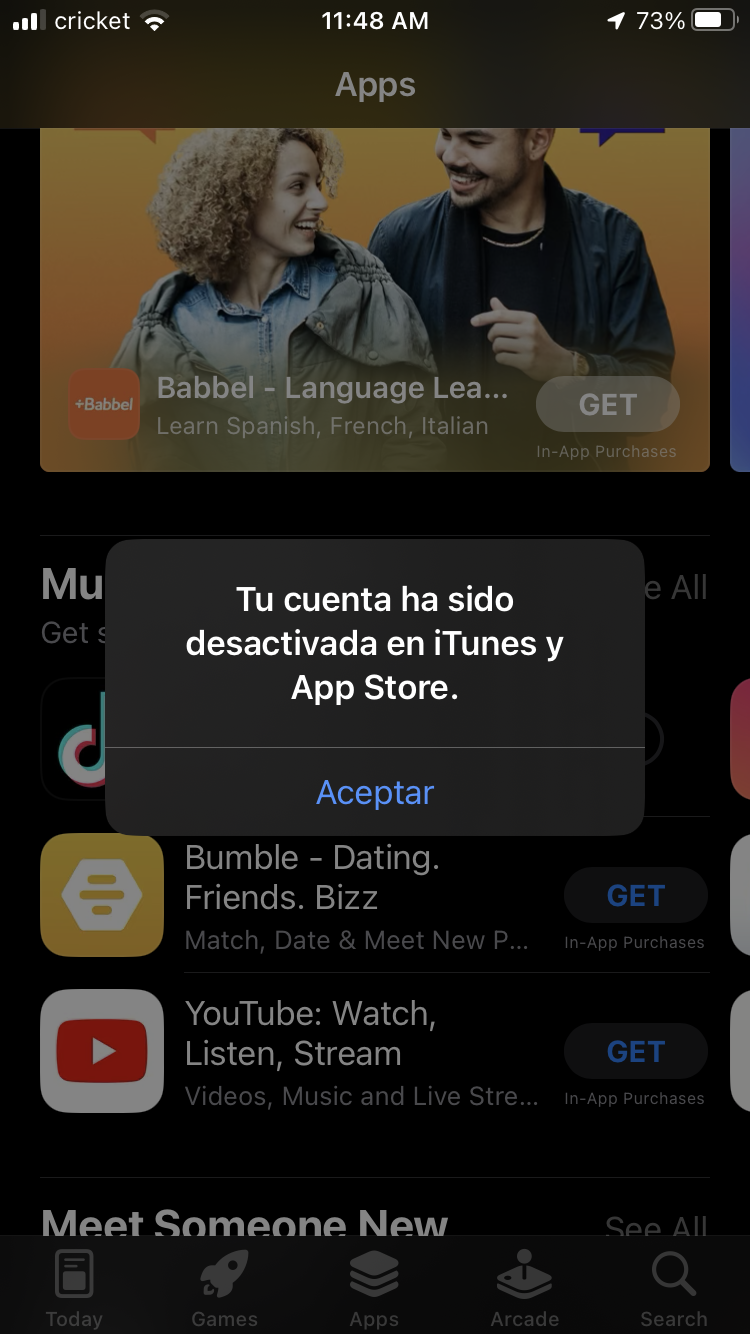
Task: Switch to the Games tab
Action: point(224,1288)
